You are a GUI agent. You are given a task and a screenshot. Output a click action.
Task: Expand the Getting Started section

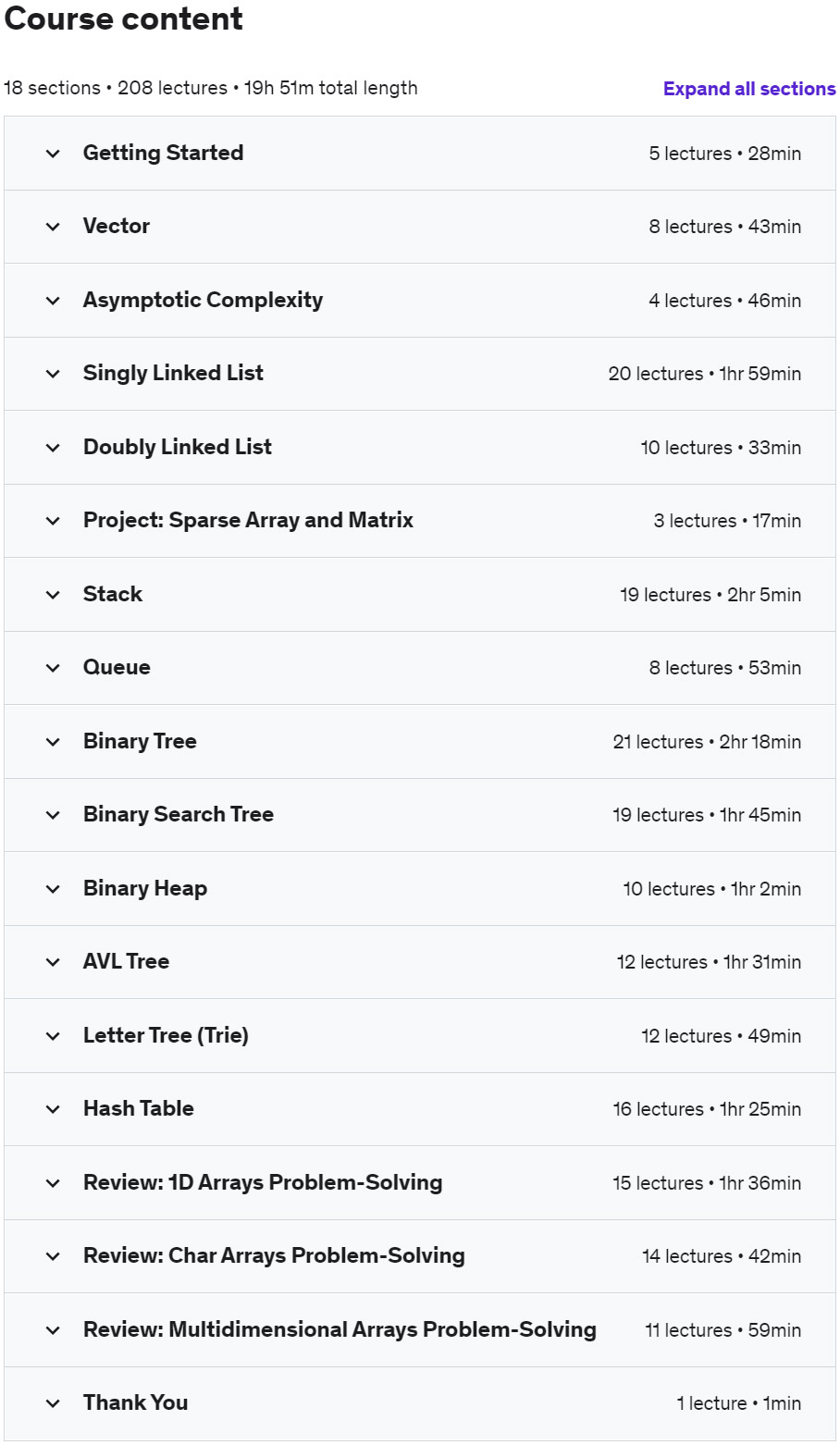coord(420,154)
